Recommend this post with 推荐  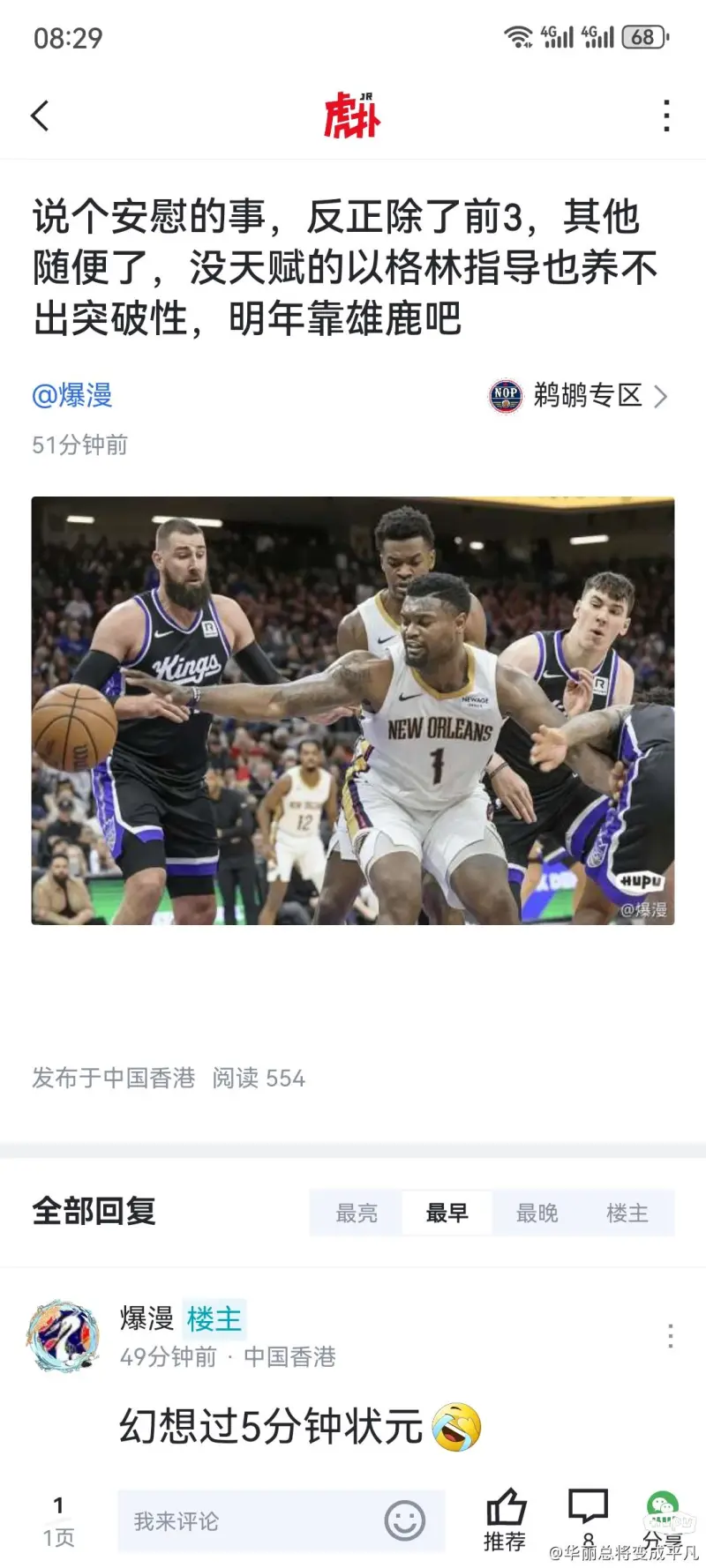pyautogui.click(x=505, y=1519)
